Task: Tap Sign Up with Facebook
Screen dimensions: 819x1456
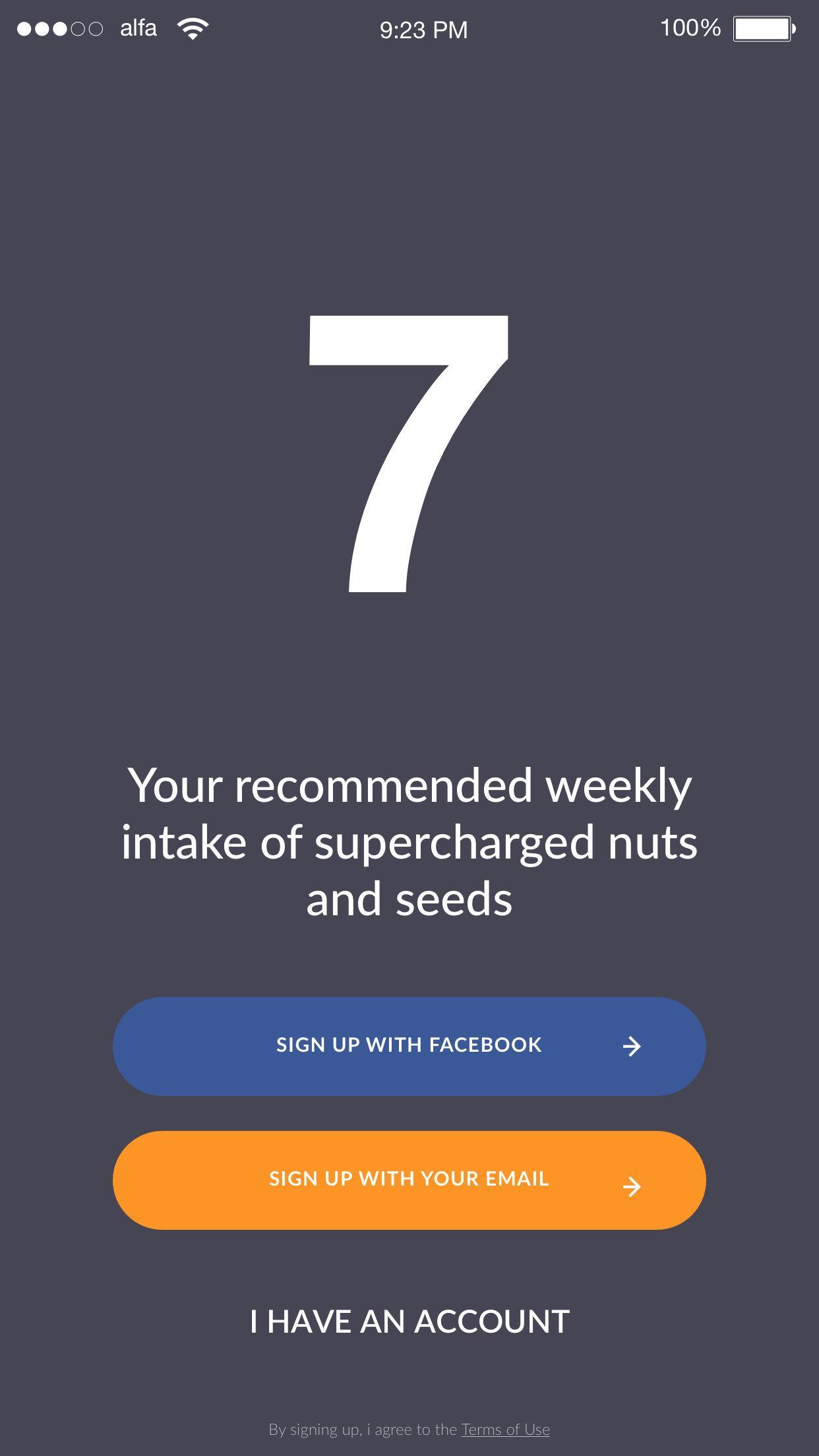Action: [409, 1046]
